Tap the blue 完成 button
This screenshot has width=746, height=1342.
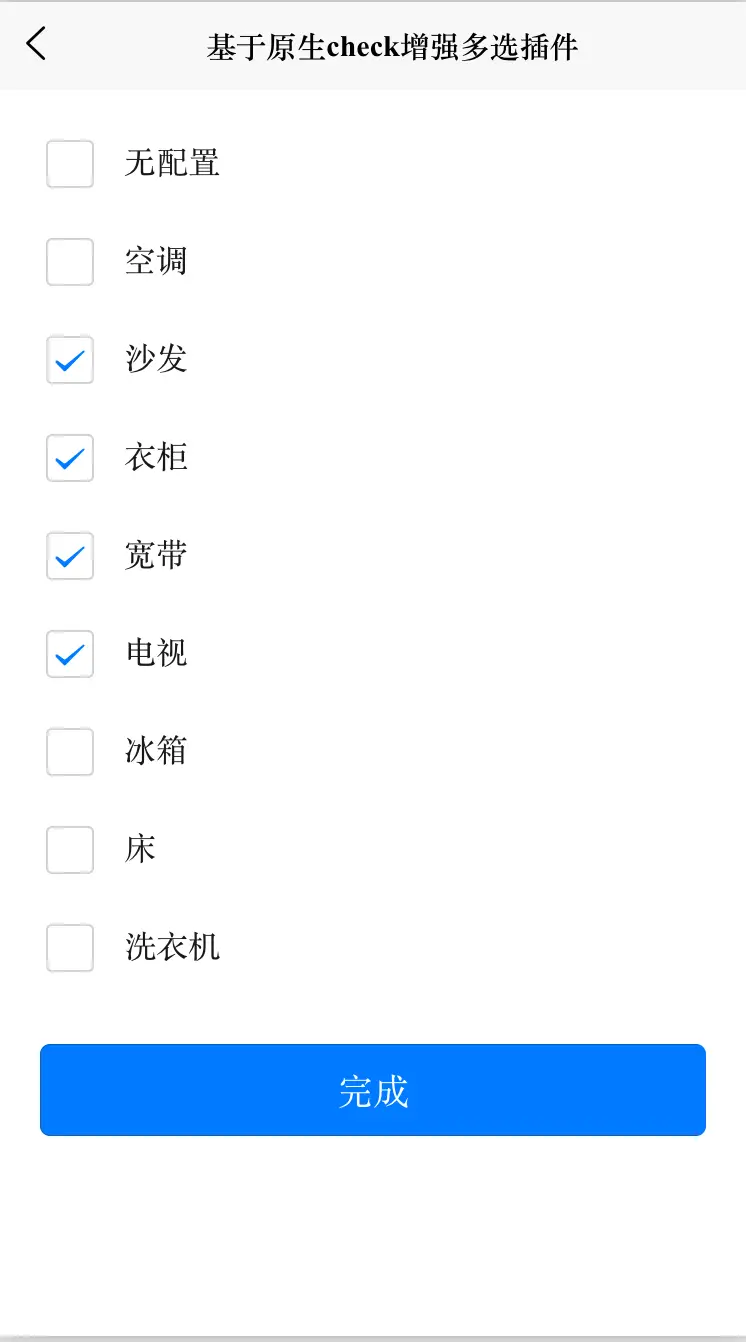(373, 1090)
